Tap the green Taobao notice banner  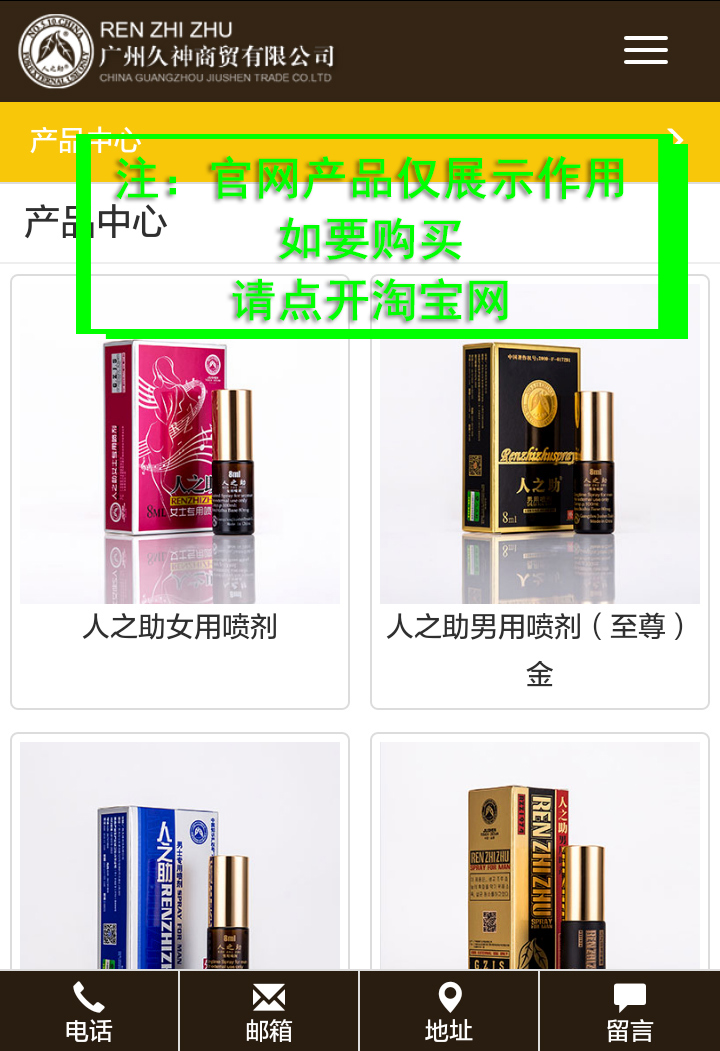370,240
